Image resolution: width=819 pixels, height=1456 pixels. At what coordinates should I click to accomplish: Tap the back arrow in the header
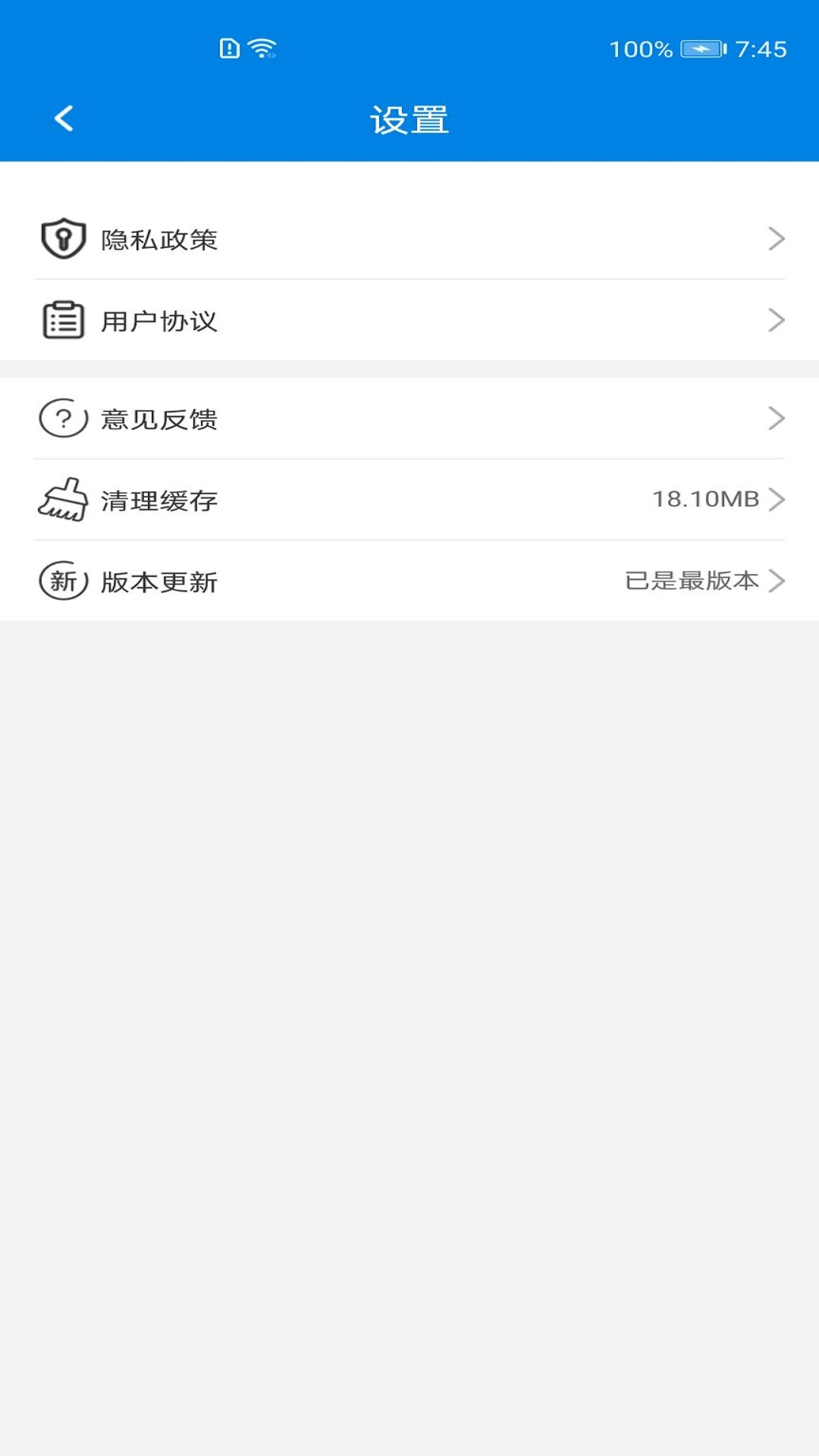64,118
